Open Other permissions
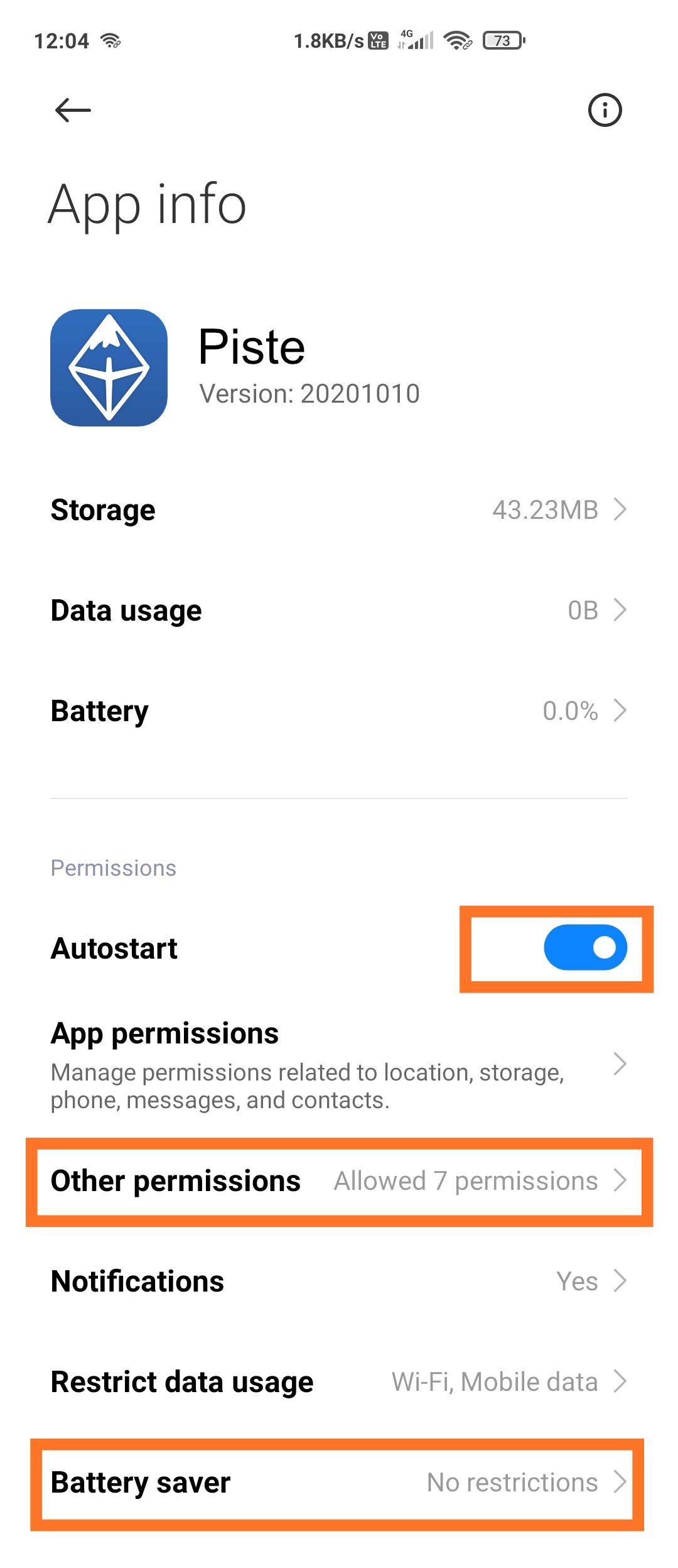Image resolution: width=678 pixels, height=1568 pixels. [339, 1181]
